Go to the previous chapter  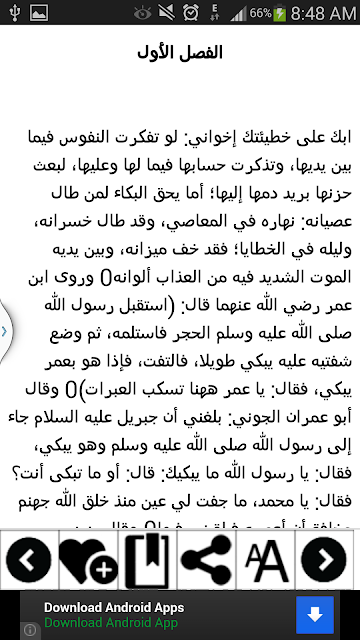29,560
